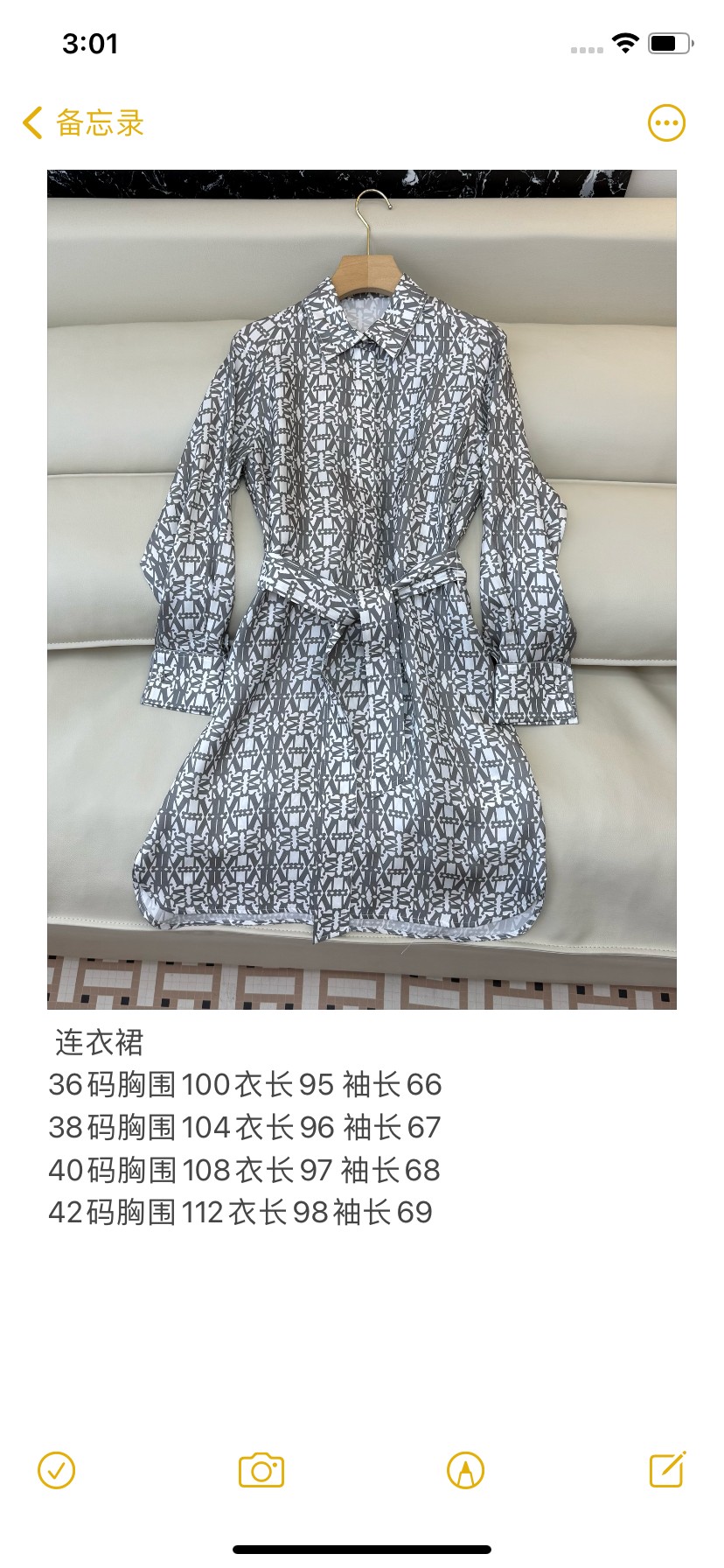
Task: Open the dress photo attachment
Action: pos(362,589)
